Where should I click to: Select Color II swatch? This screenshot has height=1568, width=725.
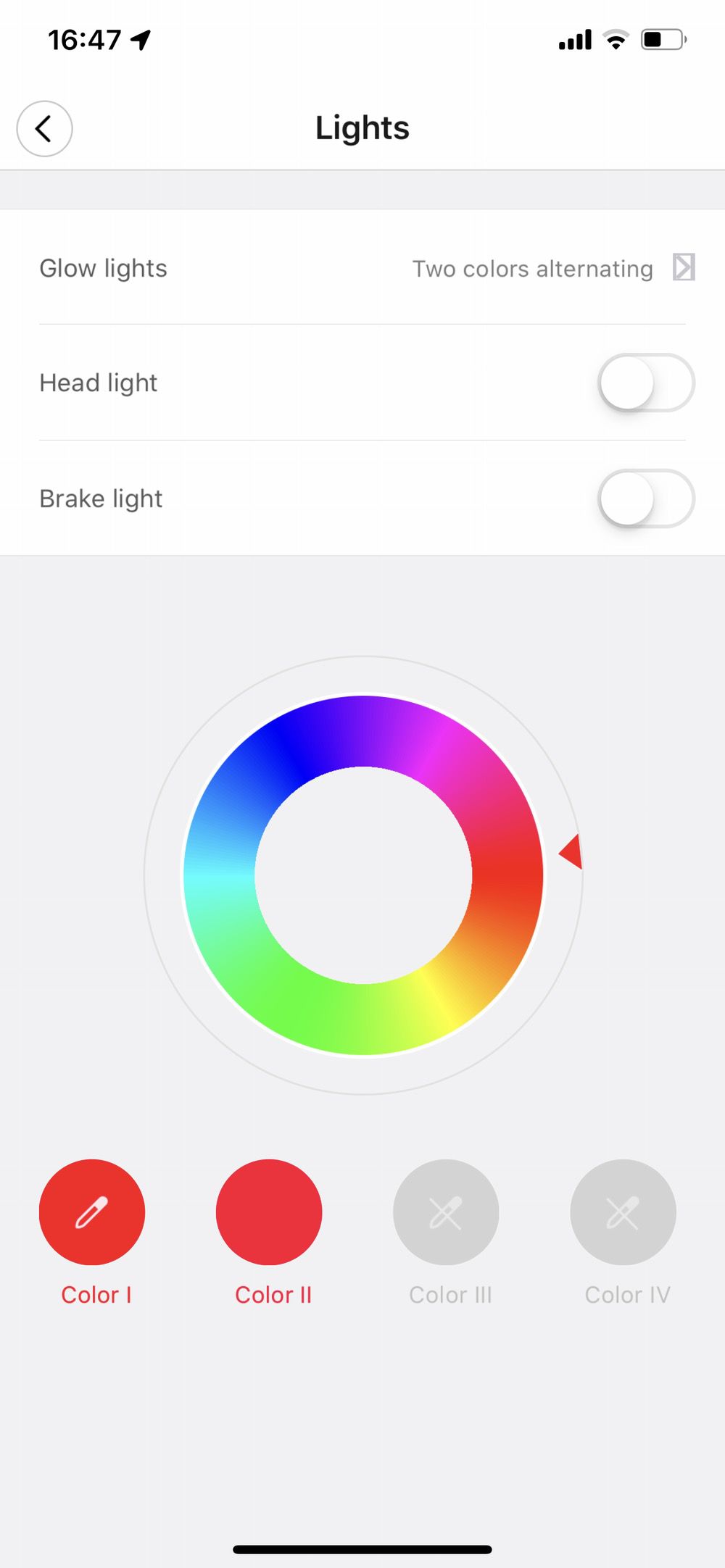click(269, 1212)
